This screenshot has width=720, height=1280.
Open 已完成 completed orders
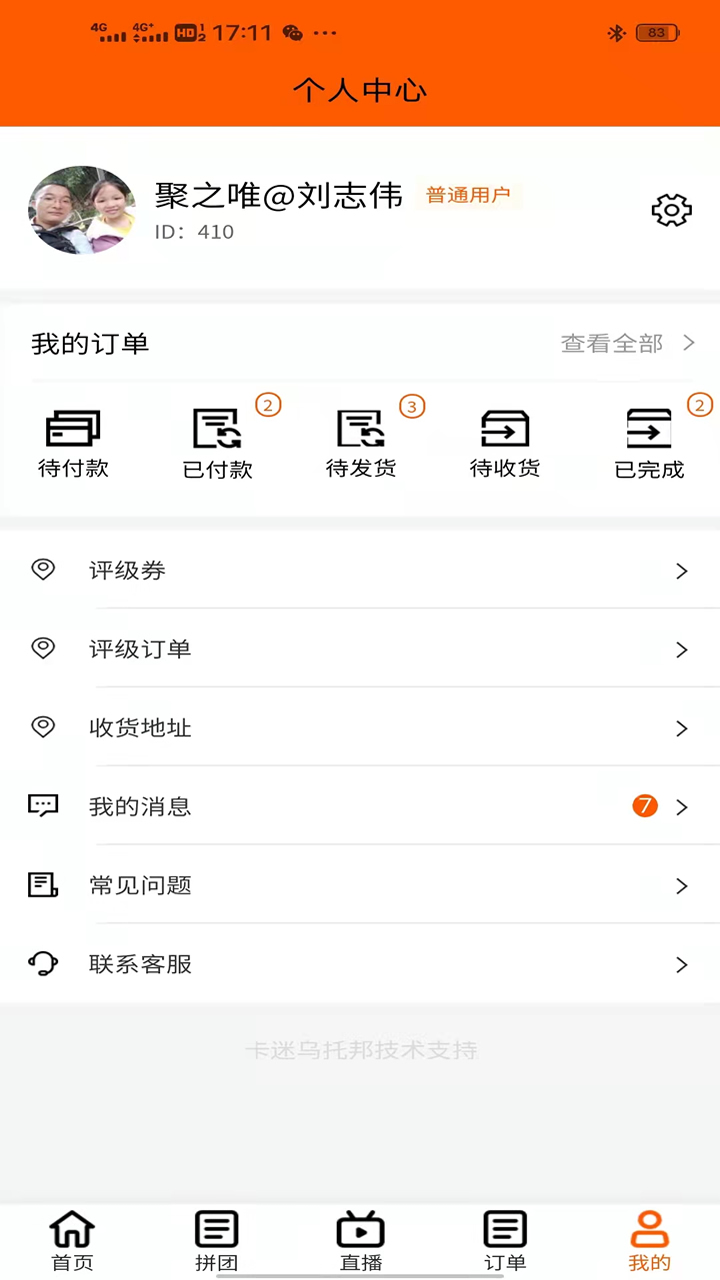[x=649, y=444]
